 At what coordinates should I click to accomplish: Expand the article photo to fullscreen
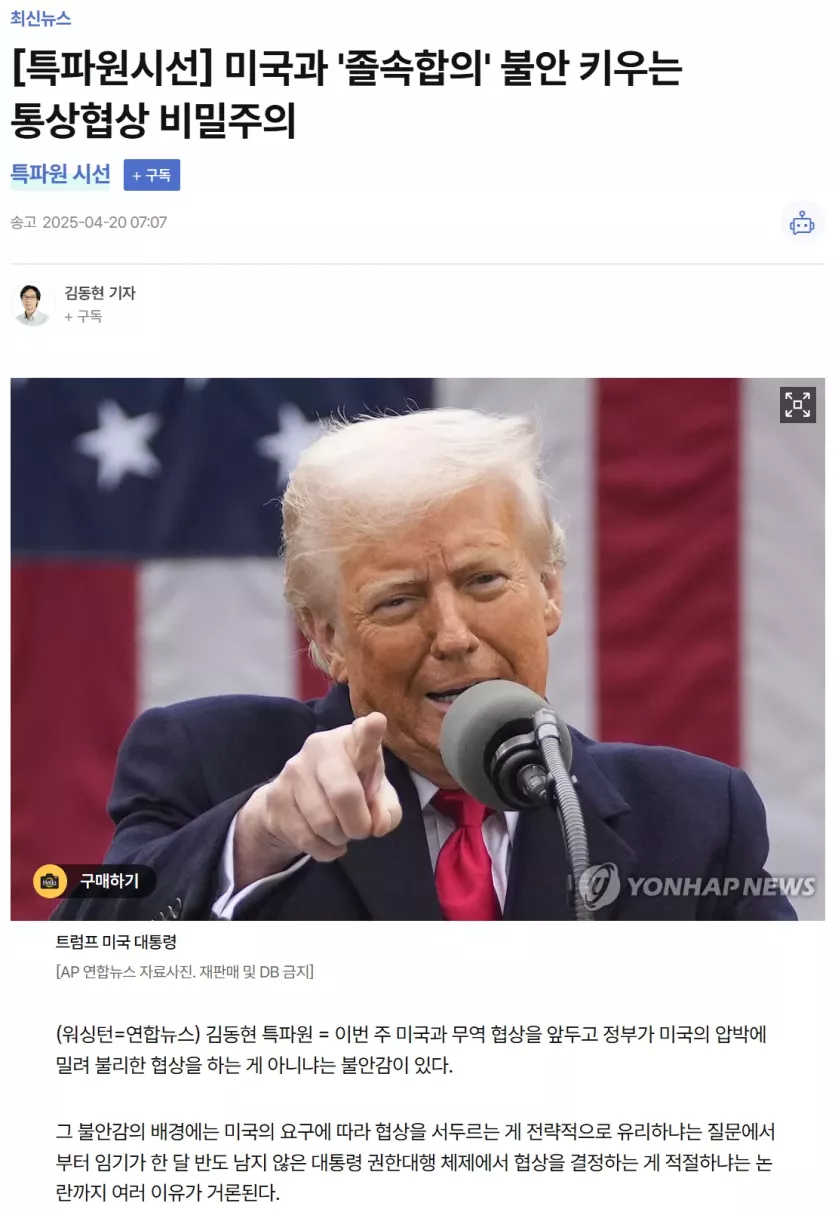797,405
